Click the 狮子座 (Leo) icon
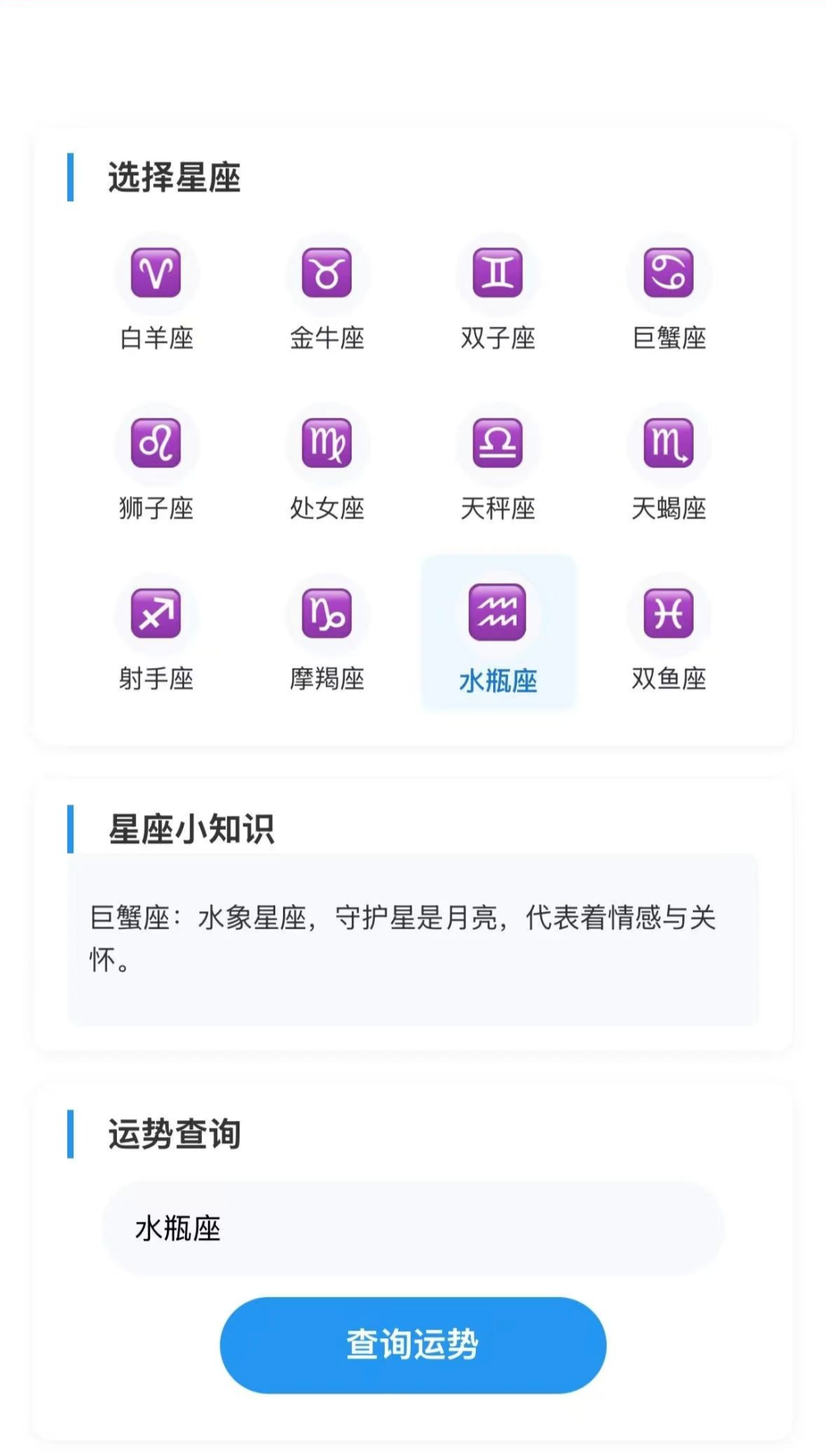The width and height of the screenshot is (826, 1456). (157, 444)
